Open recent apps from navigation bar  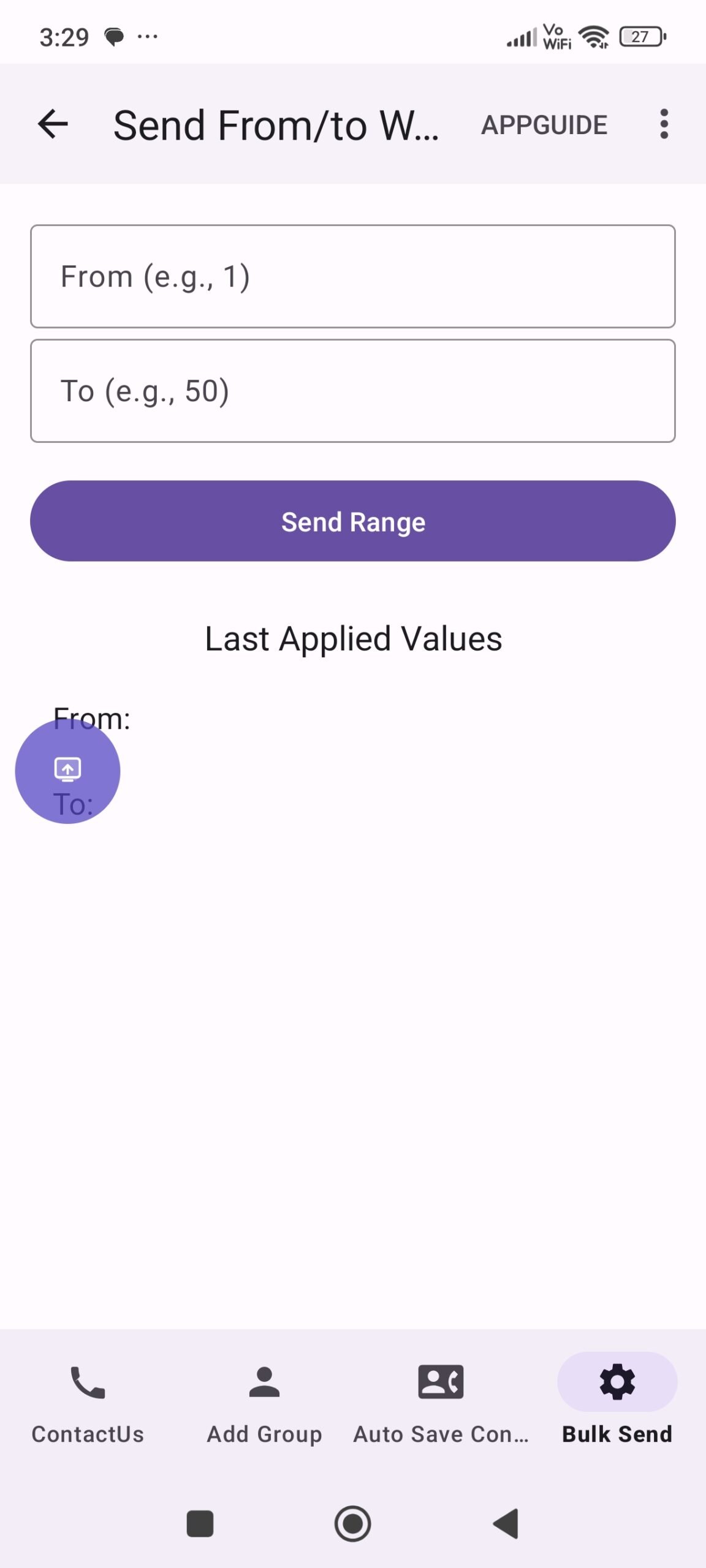(x=200, y=1523)
